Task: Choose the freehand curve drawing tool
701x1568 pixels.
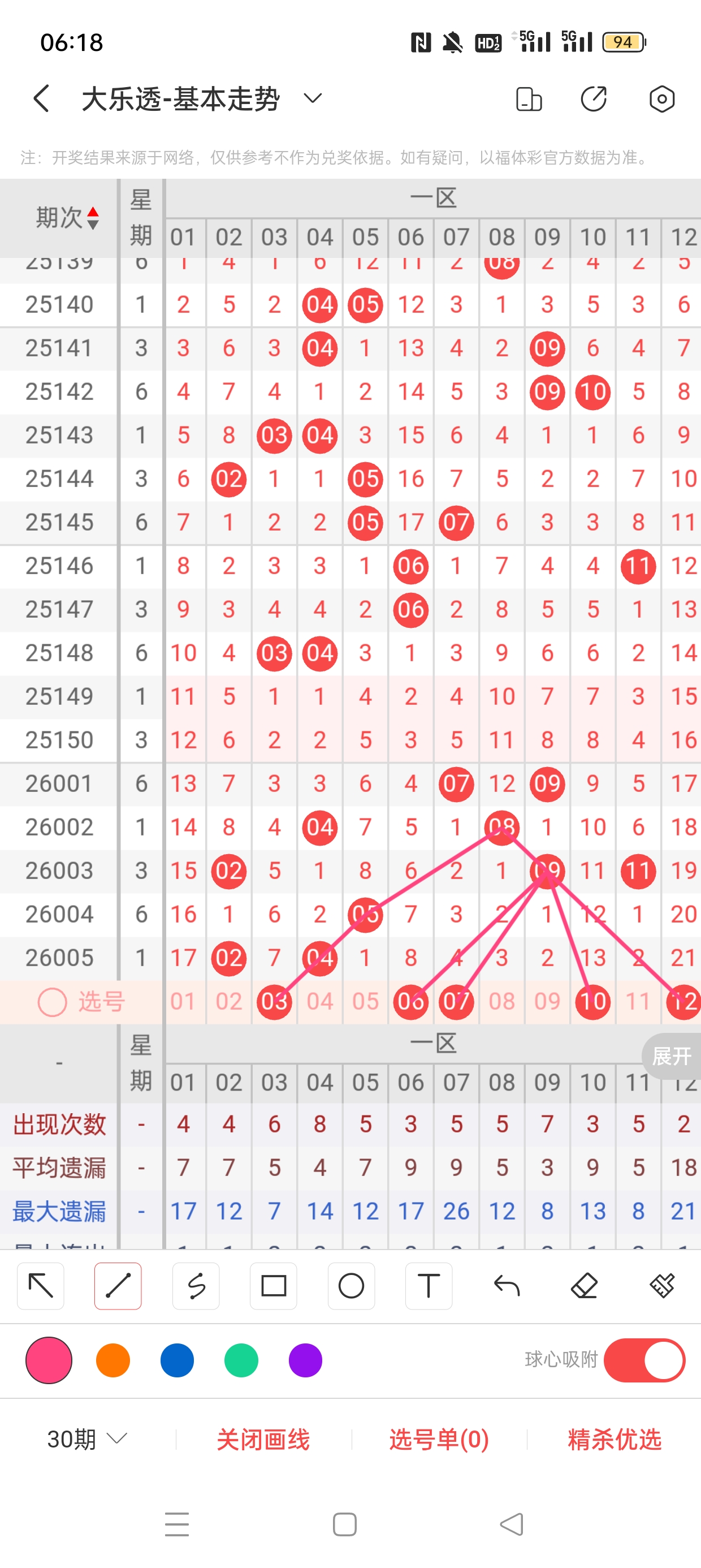Action: pyautogui.click(x=196, y=1286)
